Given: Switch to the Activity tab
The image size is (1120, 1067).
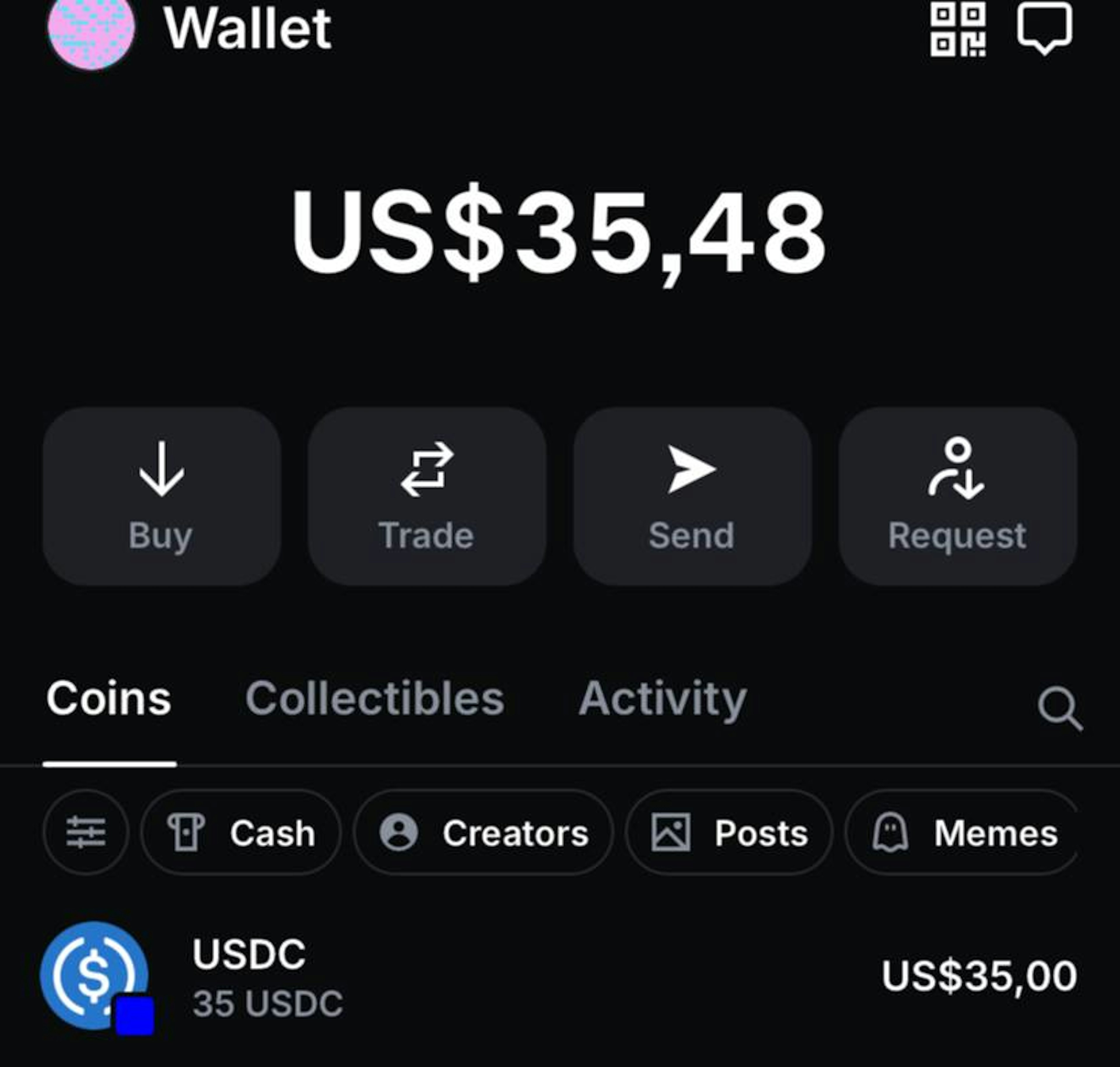Looking at the screenshot, I should tap(662, 698).
